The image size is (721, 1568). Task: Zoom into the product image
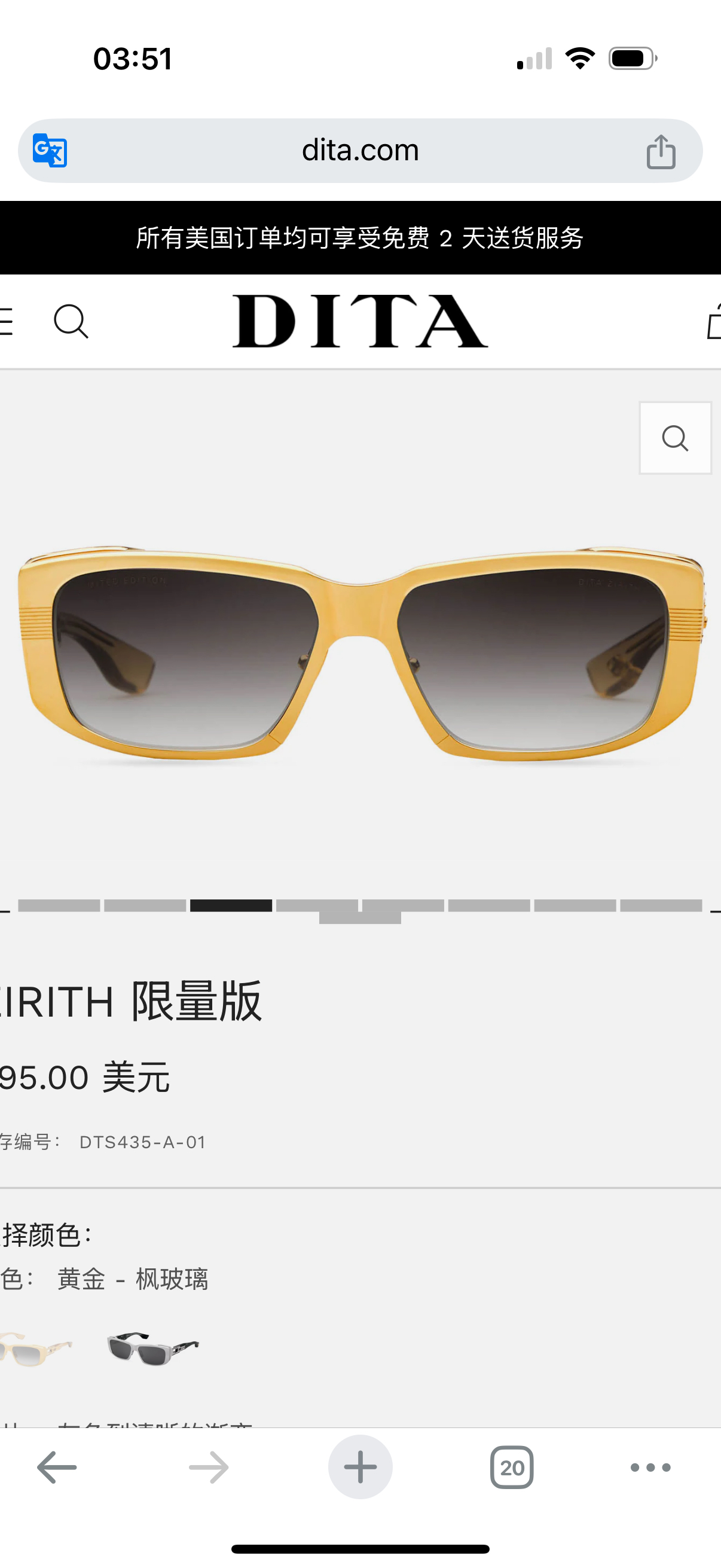point(675,438)
